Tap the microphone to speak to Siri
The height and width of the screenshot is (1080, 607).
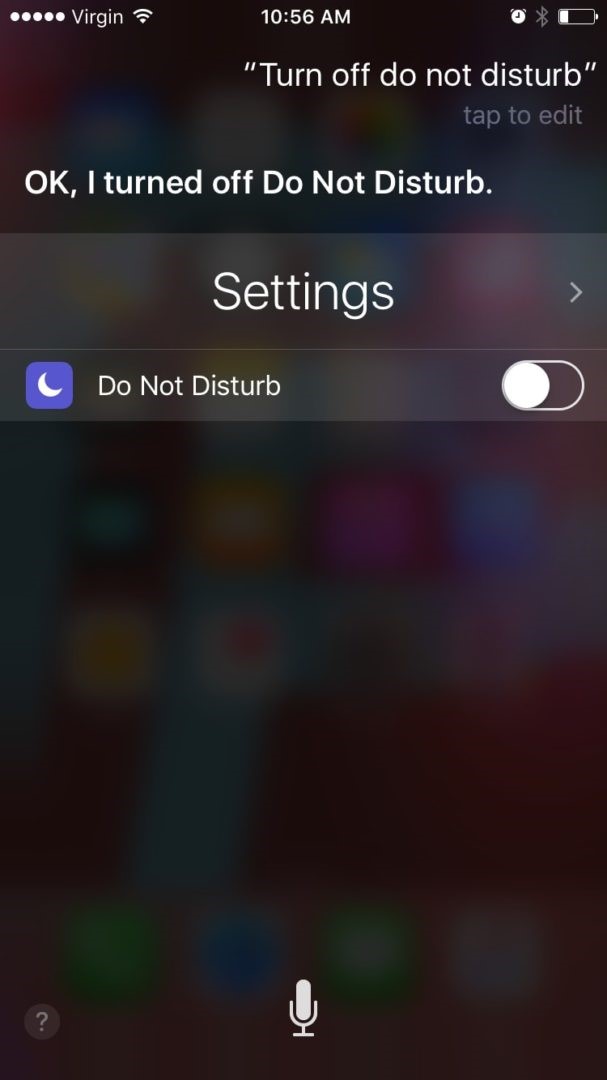pyautogui.click(x=303, y=1008)
